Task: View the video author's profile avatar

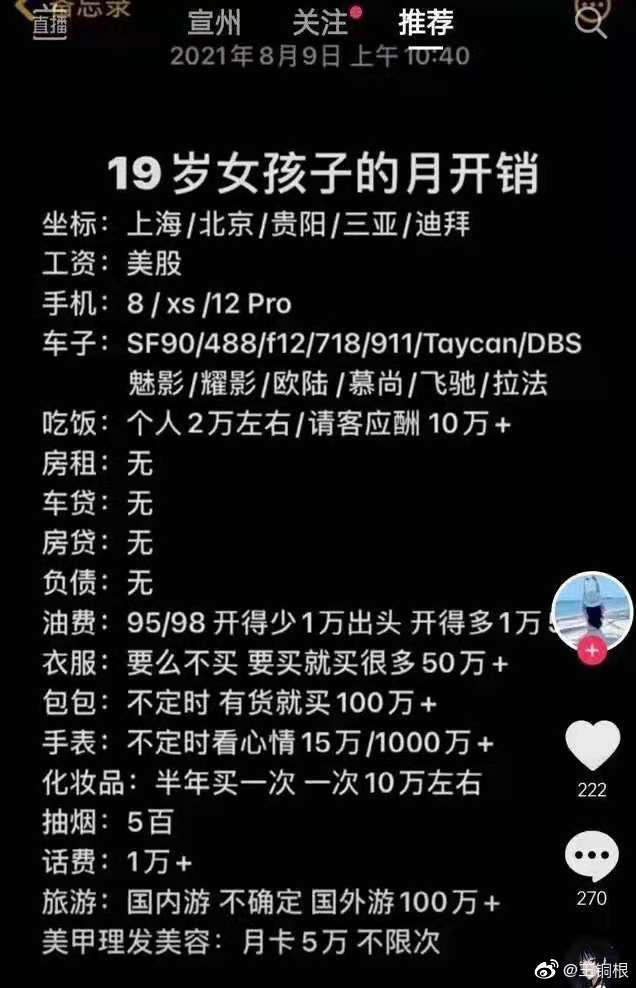Action: coord(592,609)
